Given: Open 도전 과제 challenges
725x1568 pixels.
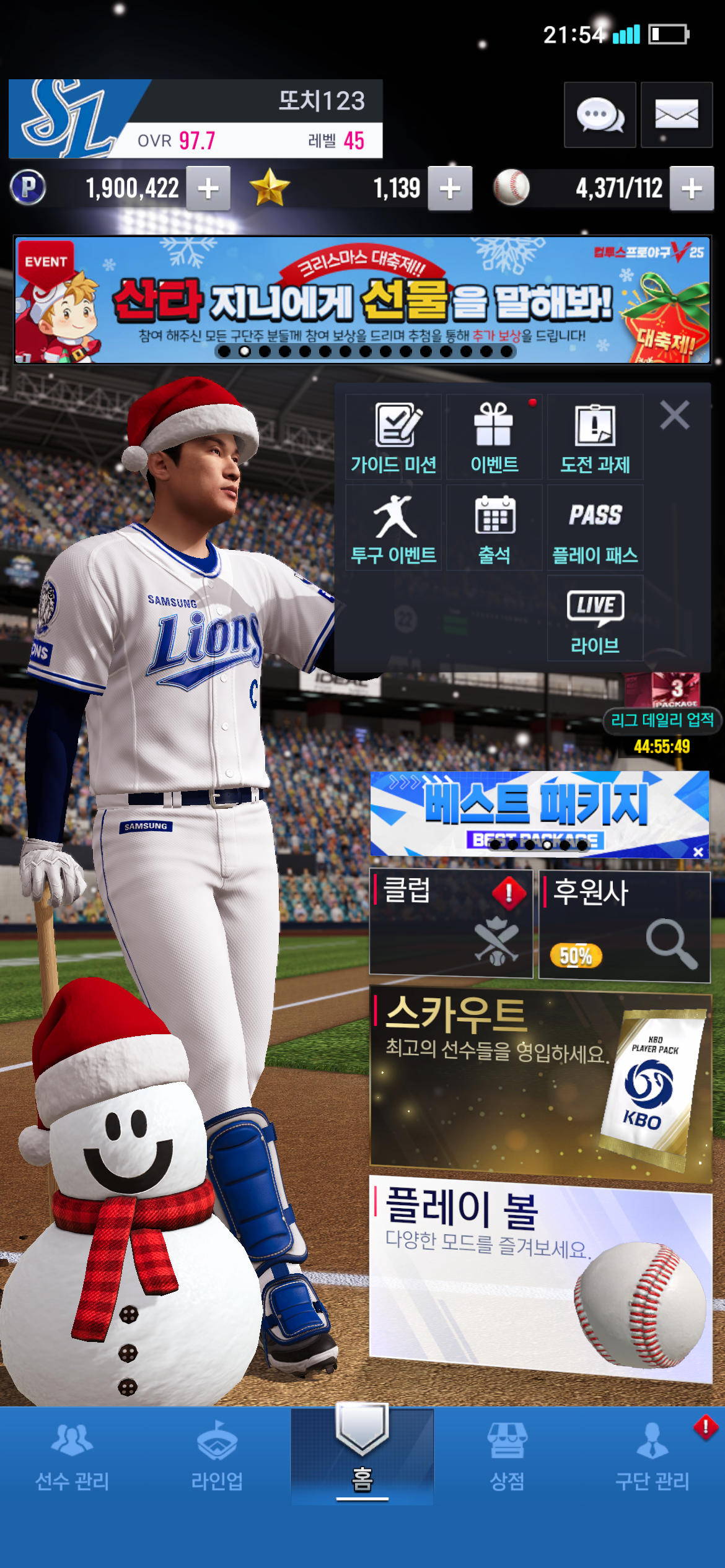Looking at the screenshot, I should click(595, 437).
